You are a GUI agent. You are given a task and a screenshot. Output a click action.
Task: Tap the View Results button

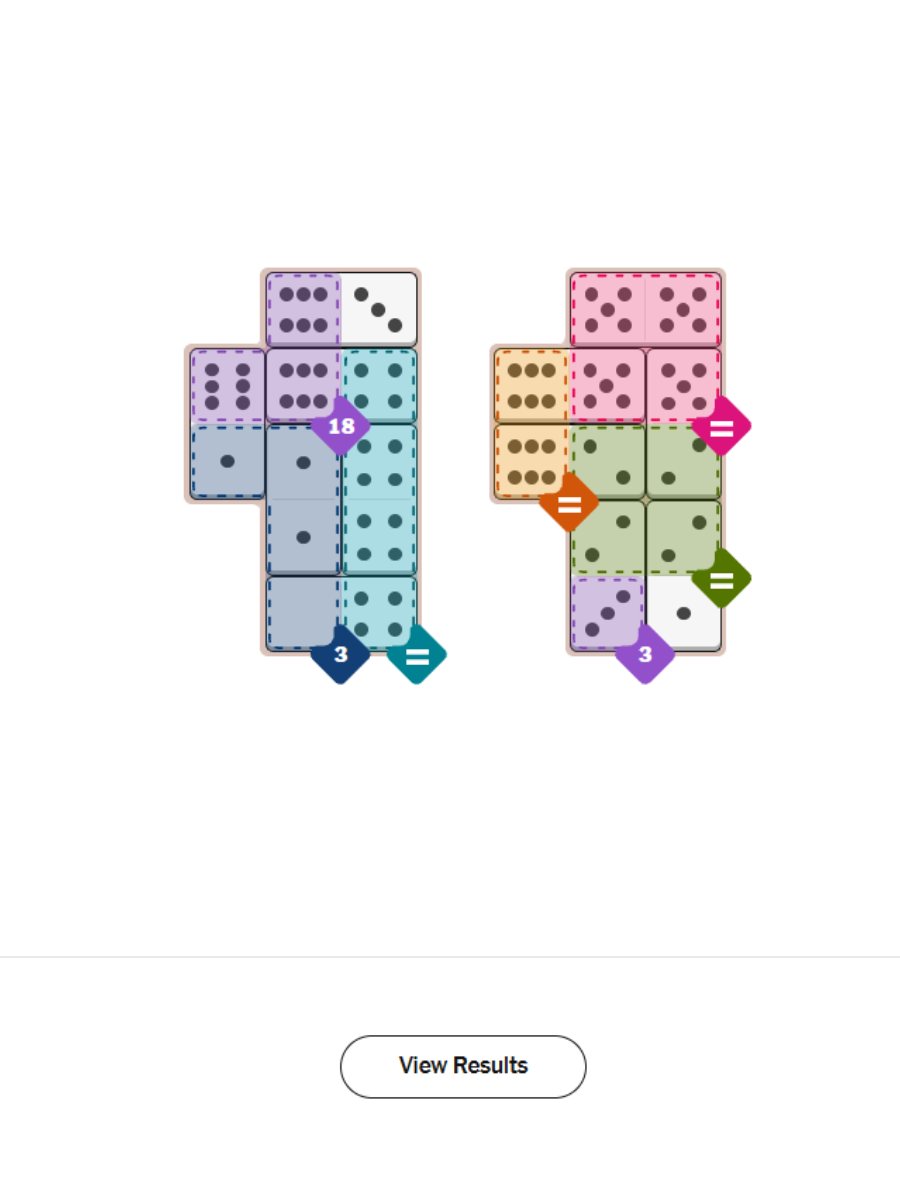463,1066
